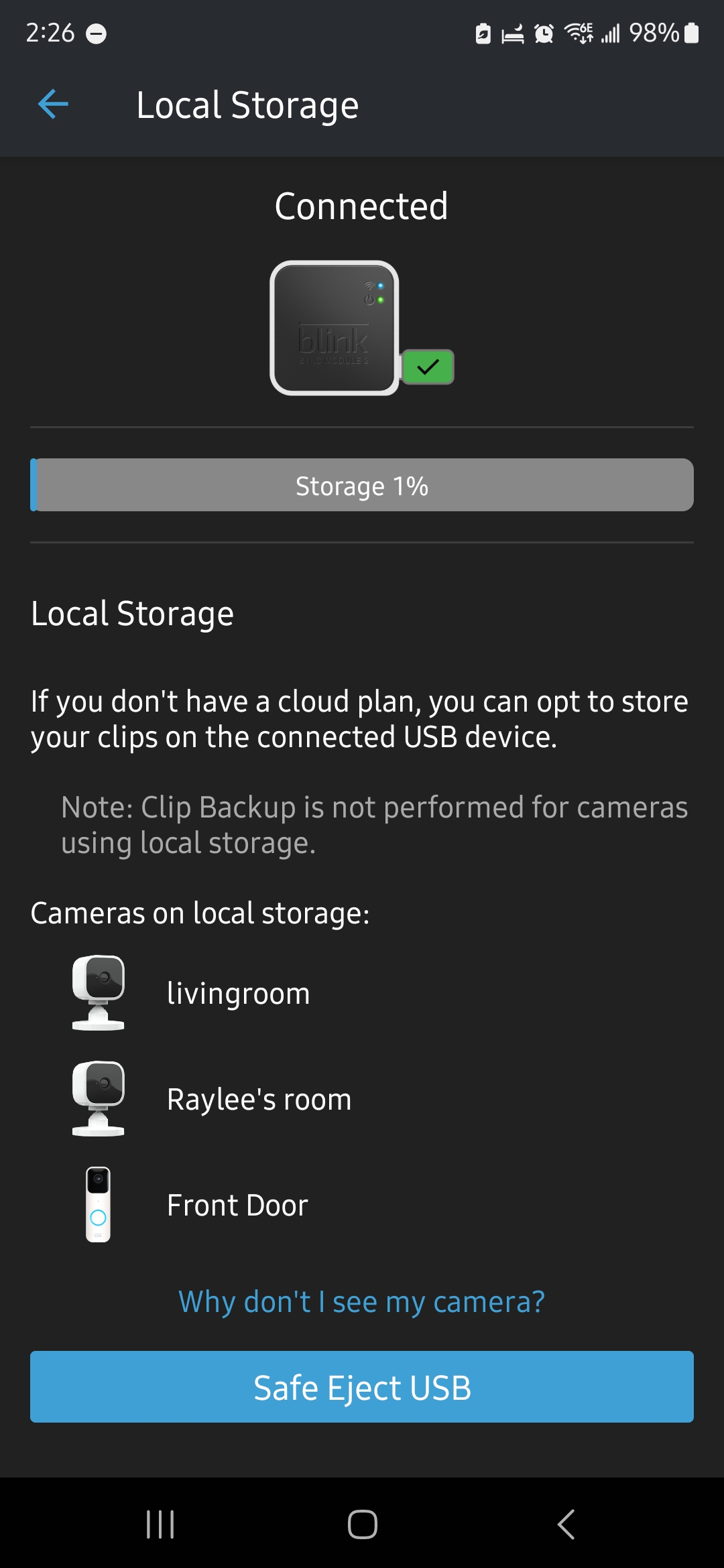Tap the Safe Eject USB button
Screen dimensions: 724x1568
point(361,1387)
